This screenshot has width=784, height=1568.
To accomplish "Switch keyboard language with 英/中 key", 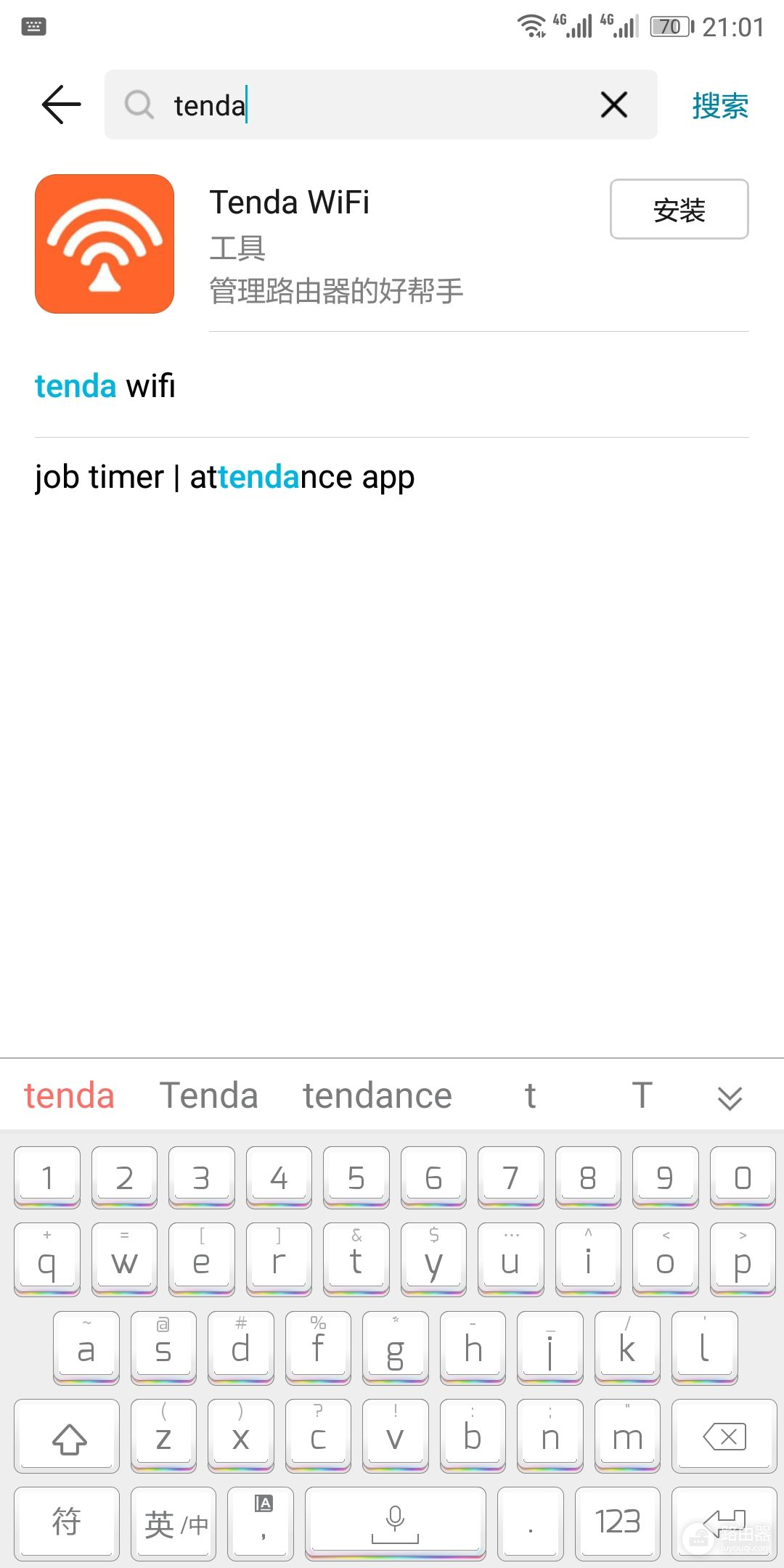I will pos(174,1523).
